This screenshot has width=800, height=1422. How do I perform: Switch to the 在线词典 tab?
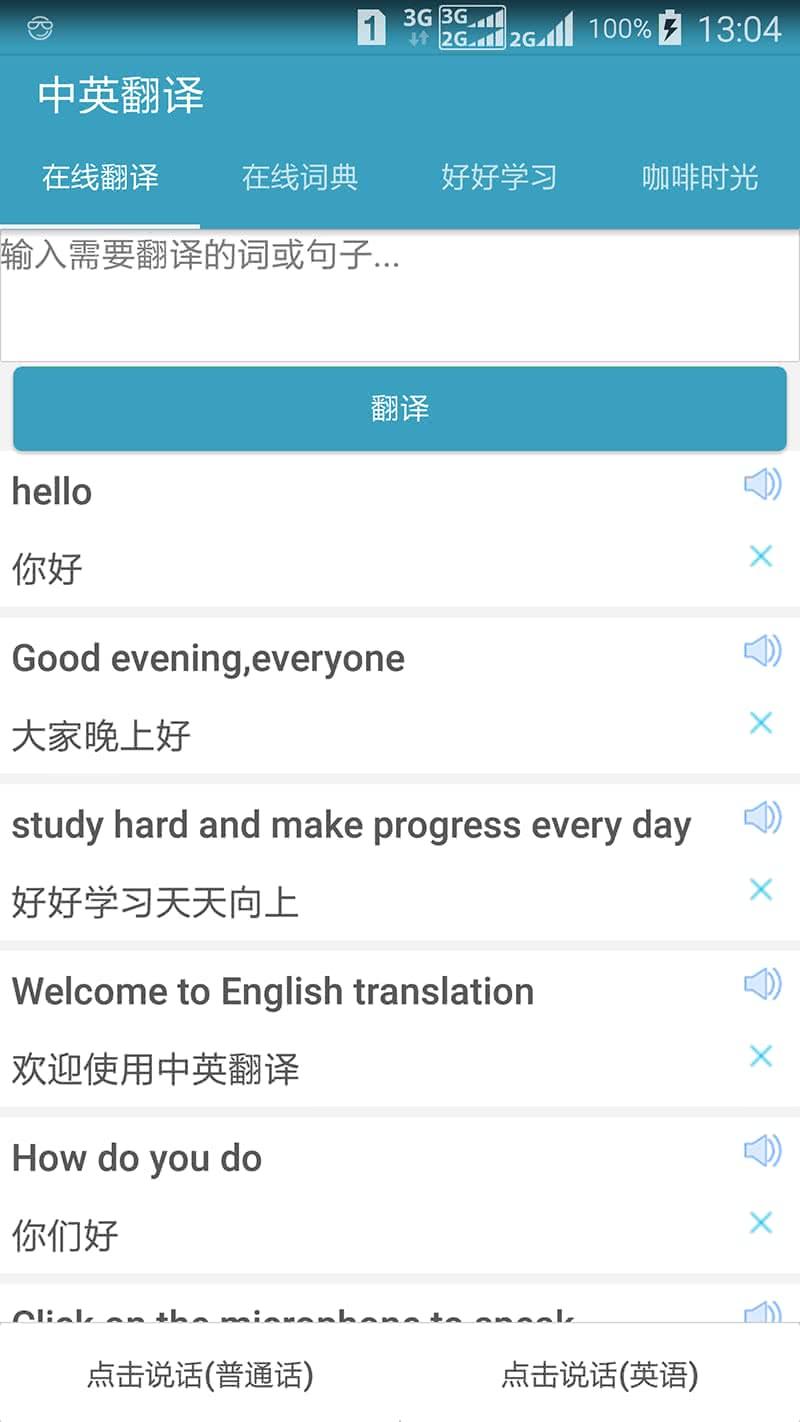(300, 178)
